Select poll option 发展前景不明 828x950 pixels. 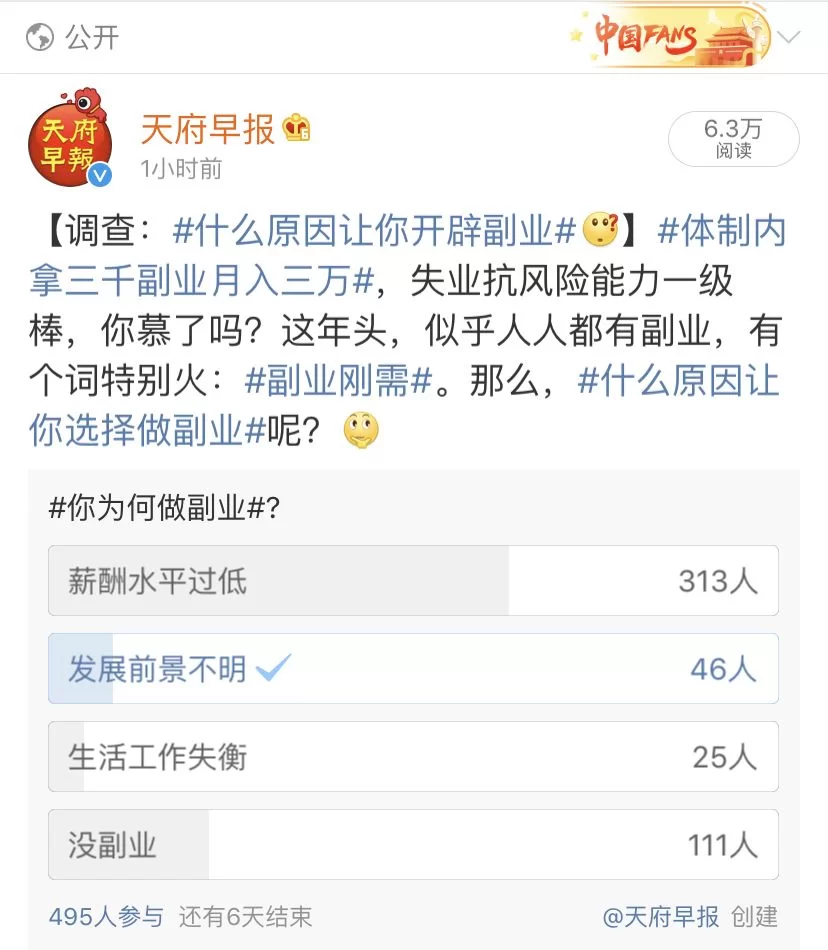click(x=413, y=669)
